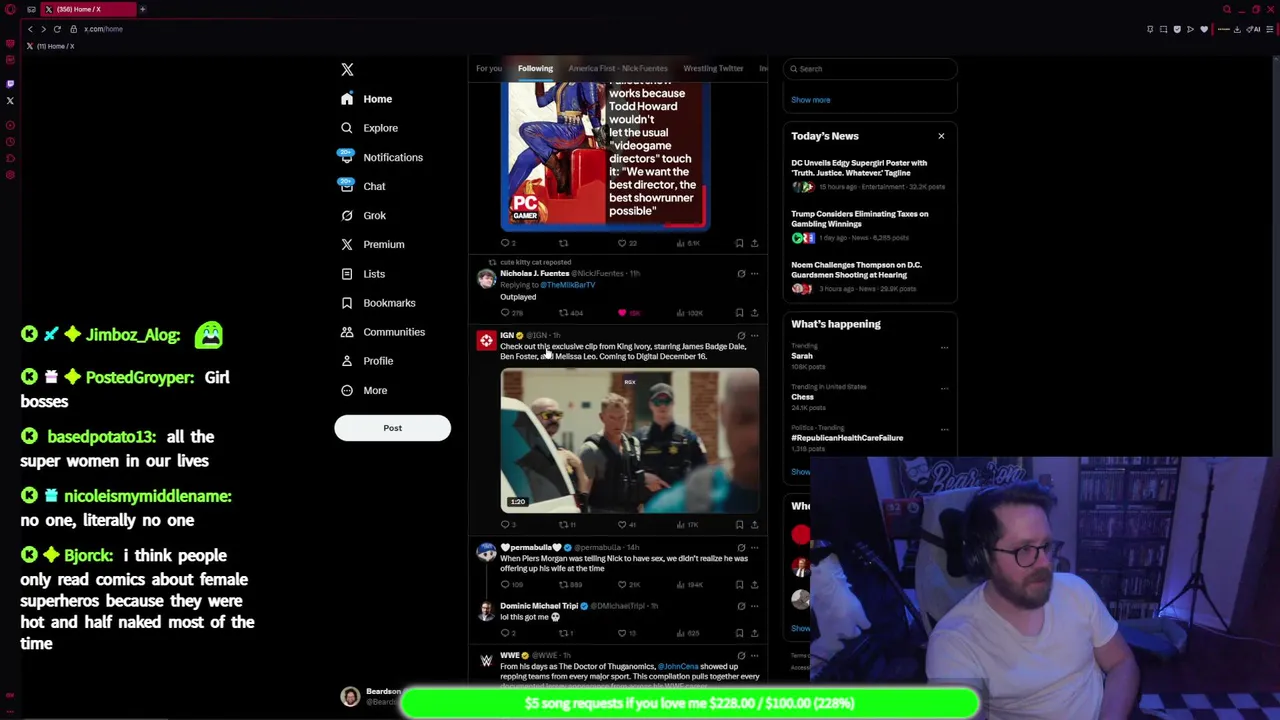
Task: Open Grok from the sidebar
Action: [373, 215]
